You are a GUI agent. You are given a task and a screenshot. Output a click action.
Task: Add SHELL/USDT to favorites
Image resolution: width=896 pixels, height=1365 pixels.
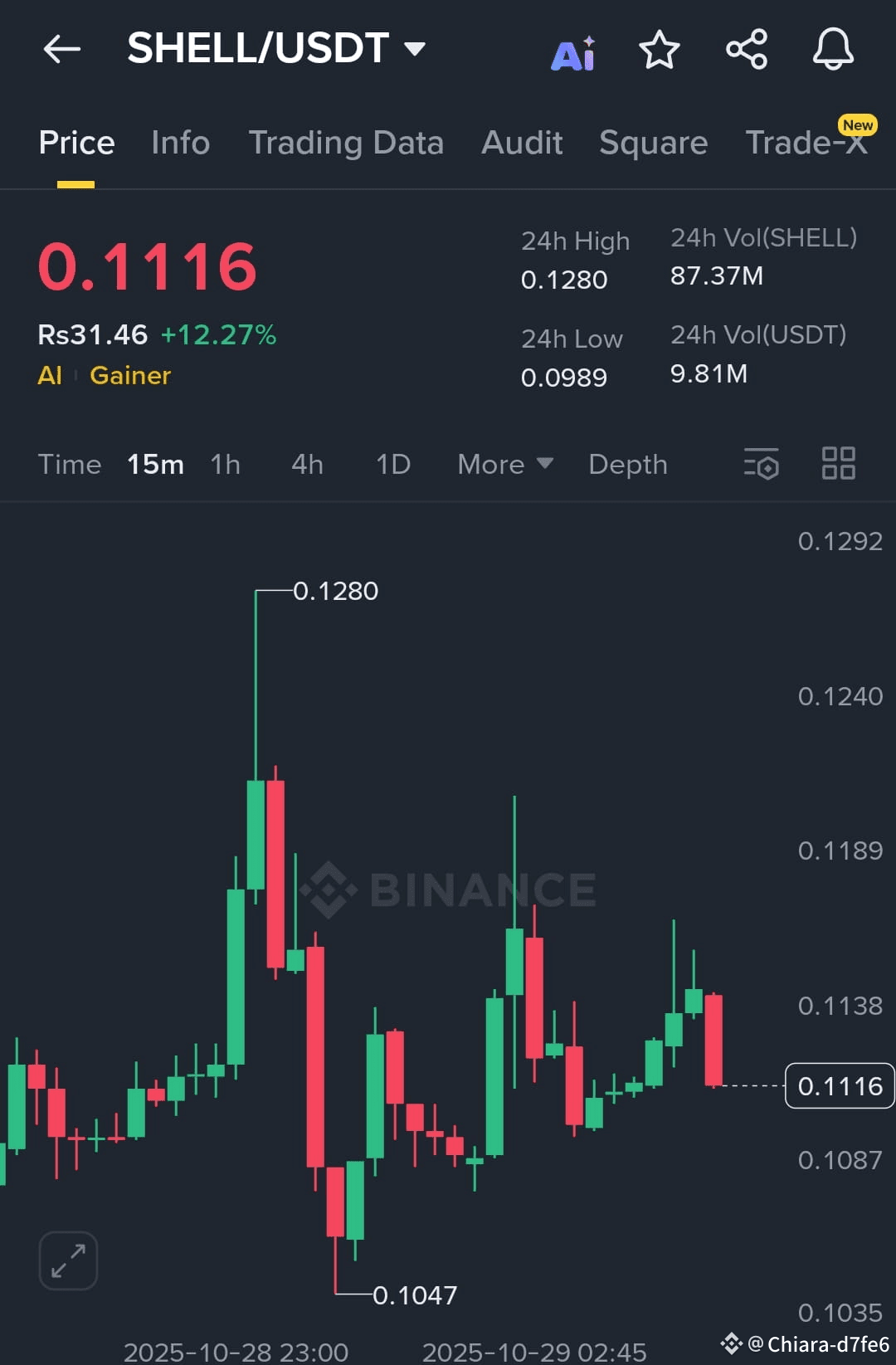[x=660, y=50]
